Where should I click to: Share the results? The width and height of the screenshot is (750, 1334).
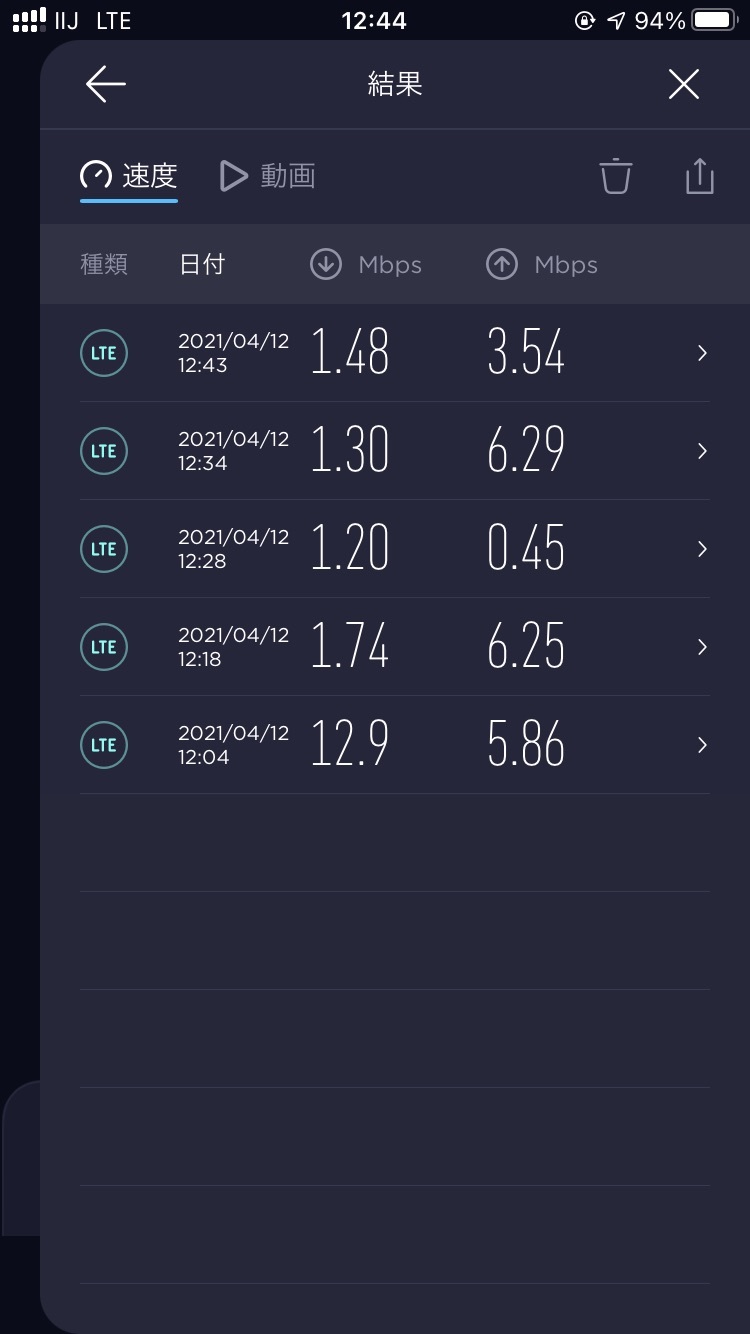coord(700,176)
